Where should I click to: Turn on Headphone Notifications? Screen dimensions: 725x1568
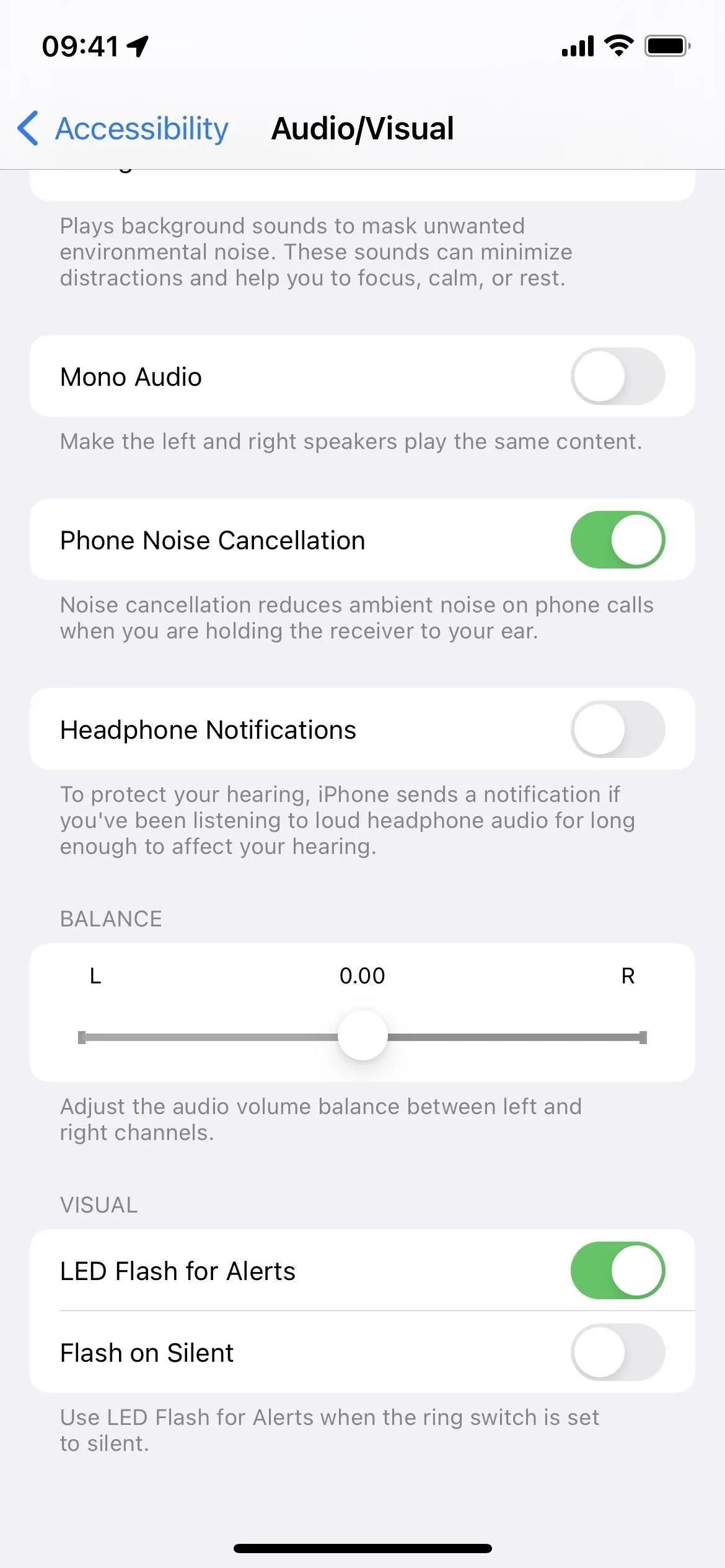click(618, 729)
